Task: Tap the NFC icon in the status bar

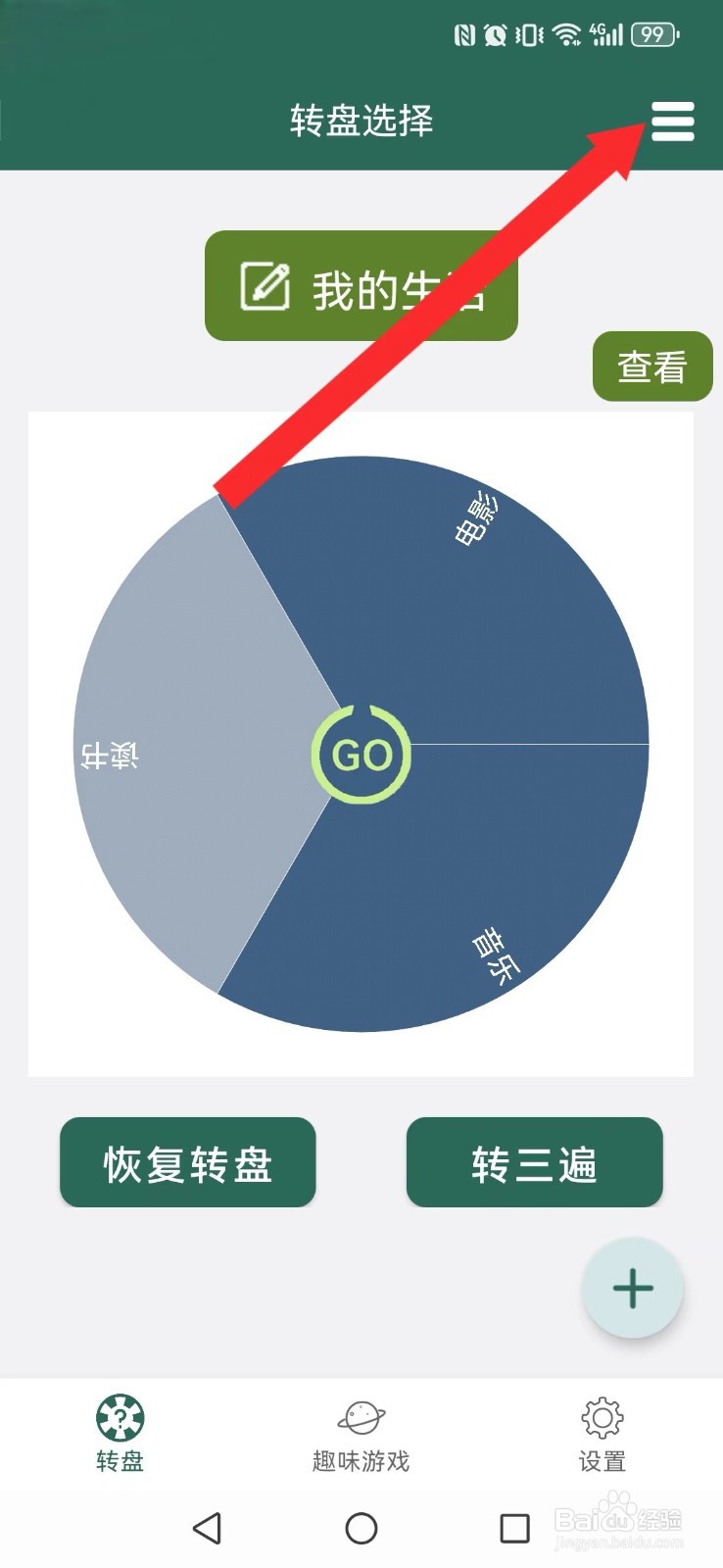Action: point(466,34)
